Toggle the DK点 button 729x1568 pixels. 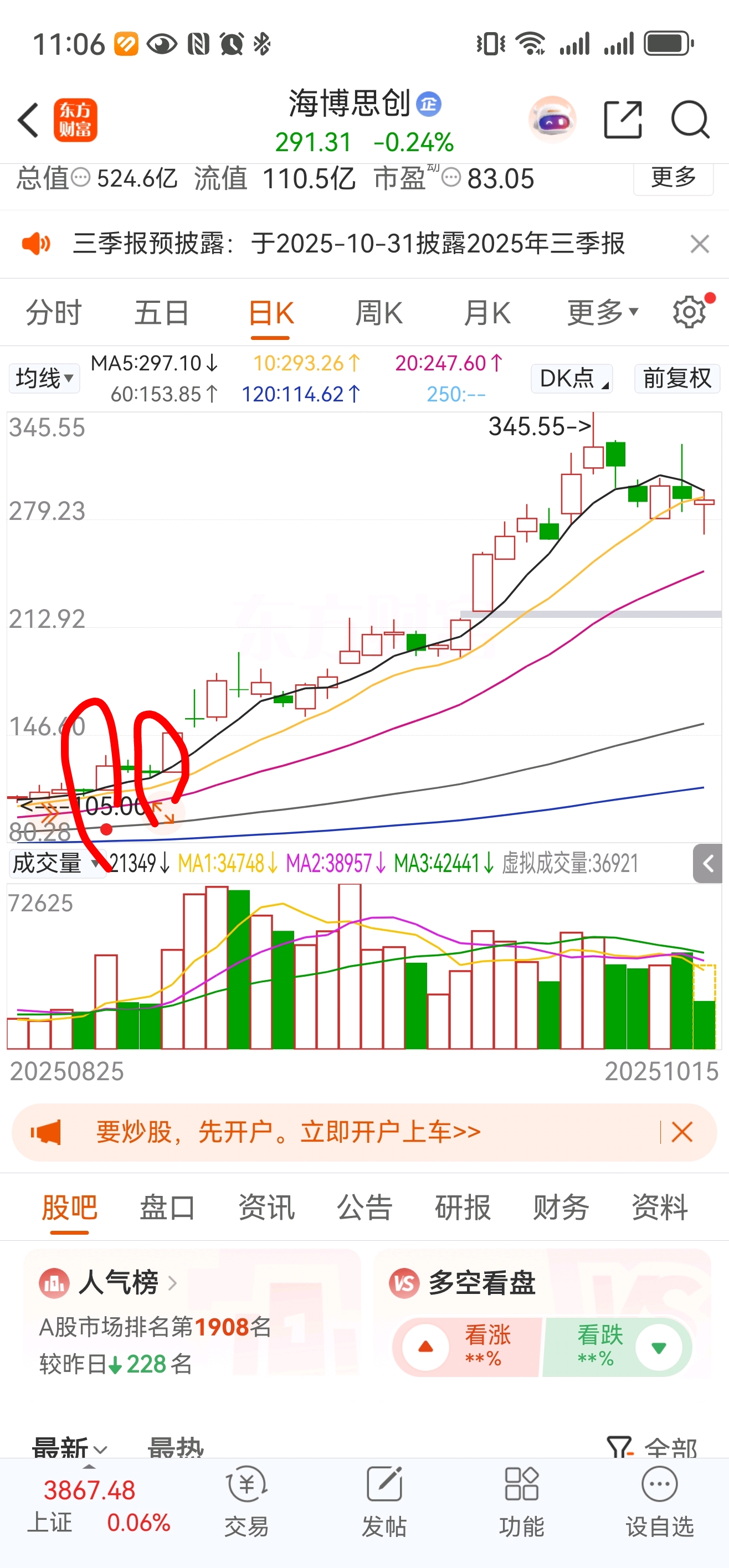click(x=572, y=379)
